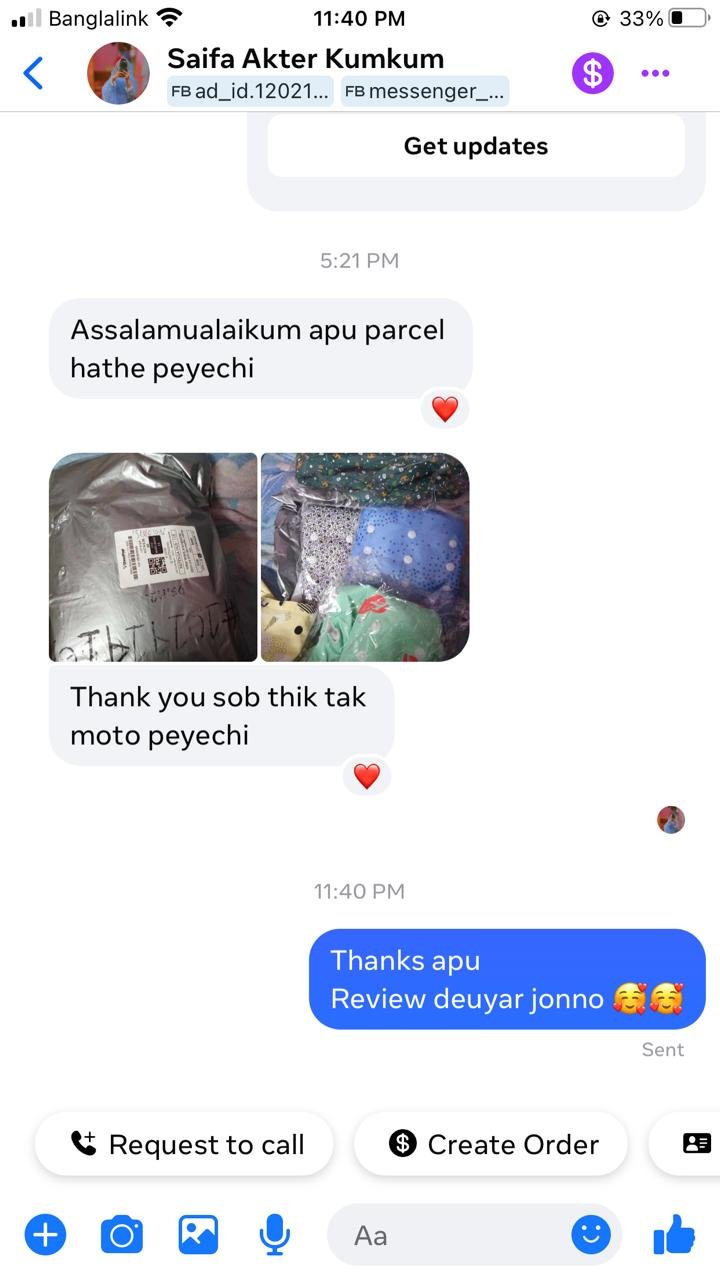Go back to the chat list

pyautogui.click(x=33, y=73)
